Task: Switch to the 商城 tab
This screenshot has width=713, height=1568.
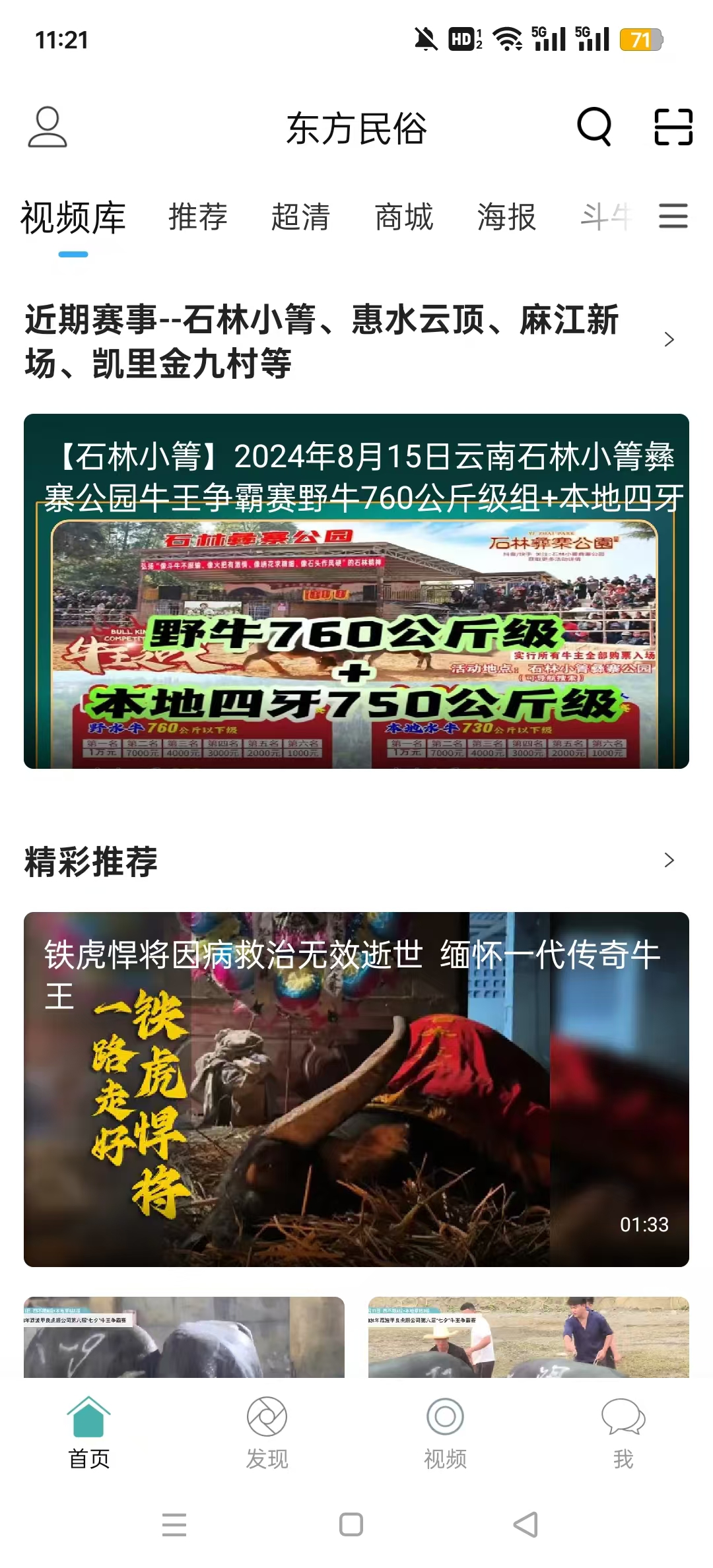Action: click(404, 217)
